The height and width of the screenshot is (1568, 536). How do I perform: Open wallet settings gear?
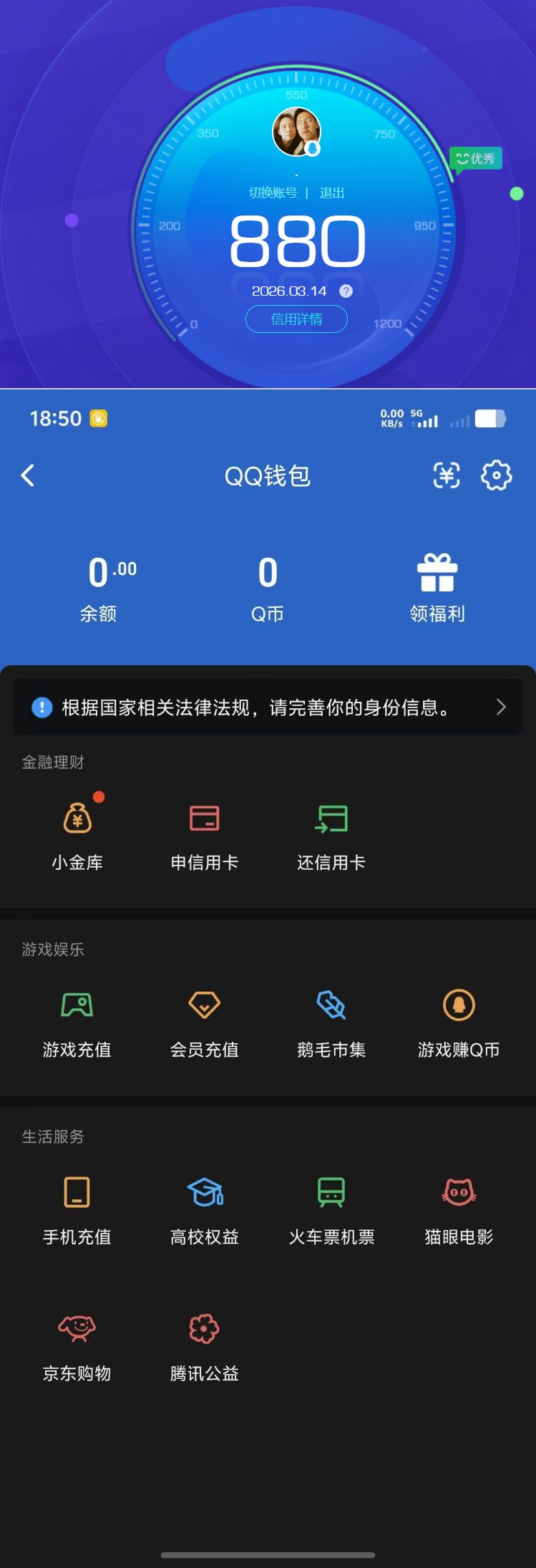[x=496, y=475]
